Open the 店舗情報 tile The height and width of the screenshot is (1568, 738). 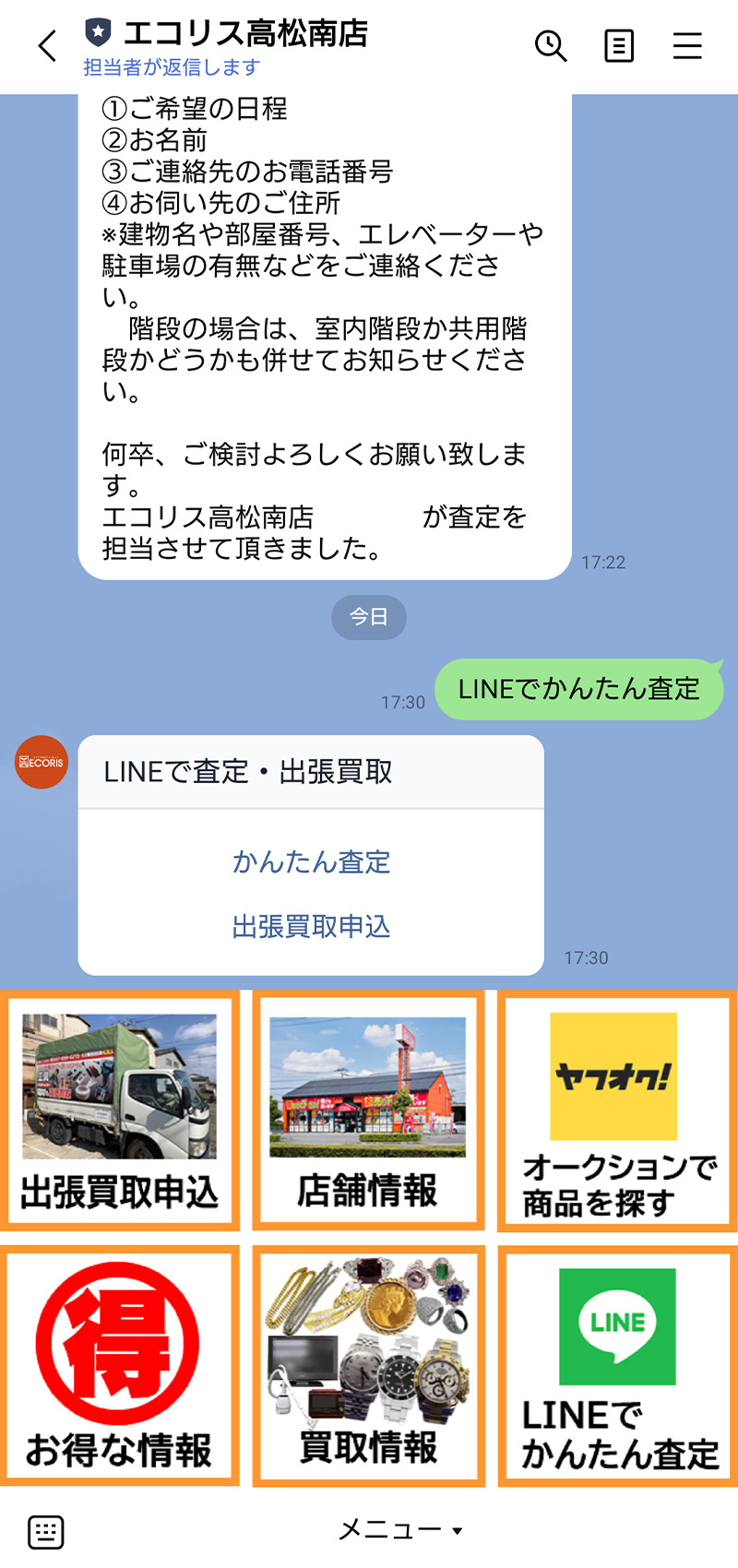pyautogui.click(x=368, y=1111)
